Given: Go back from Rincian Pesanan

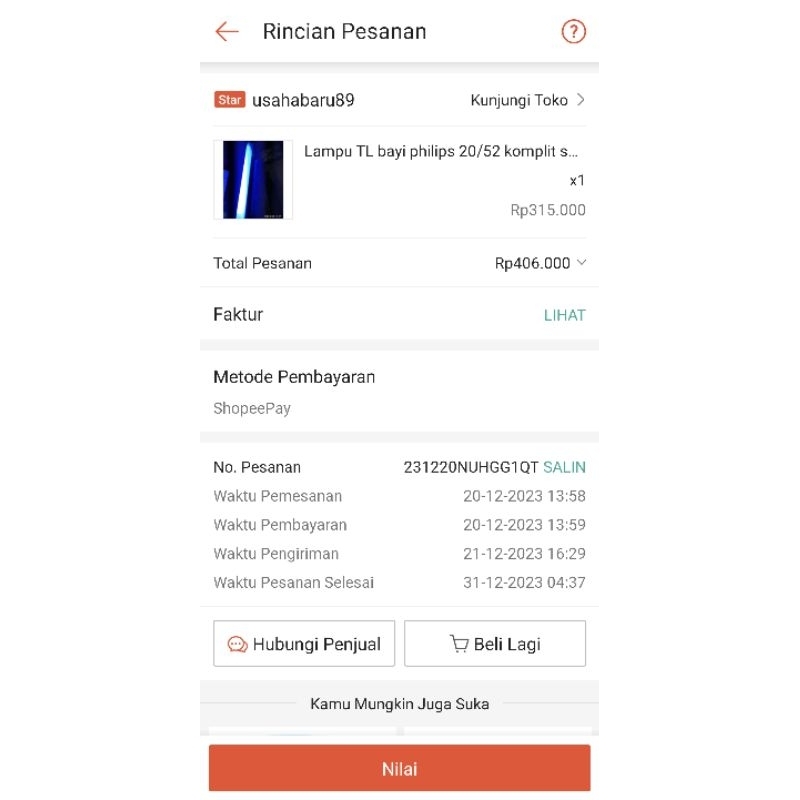Looking at the screenshot, I should [227, 31].
